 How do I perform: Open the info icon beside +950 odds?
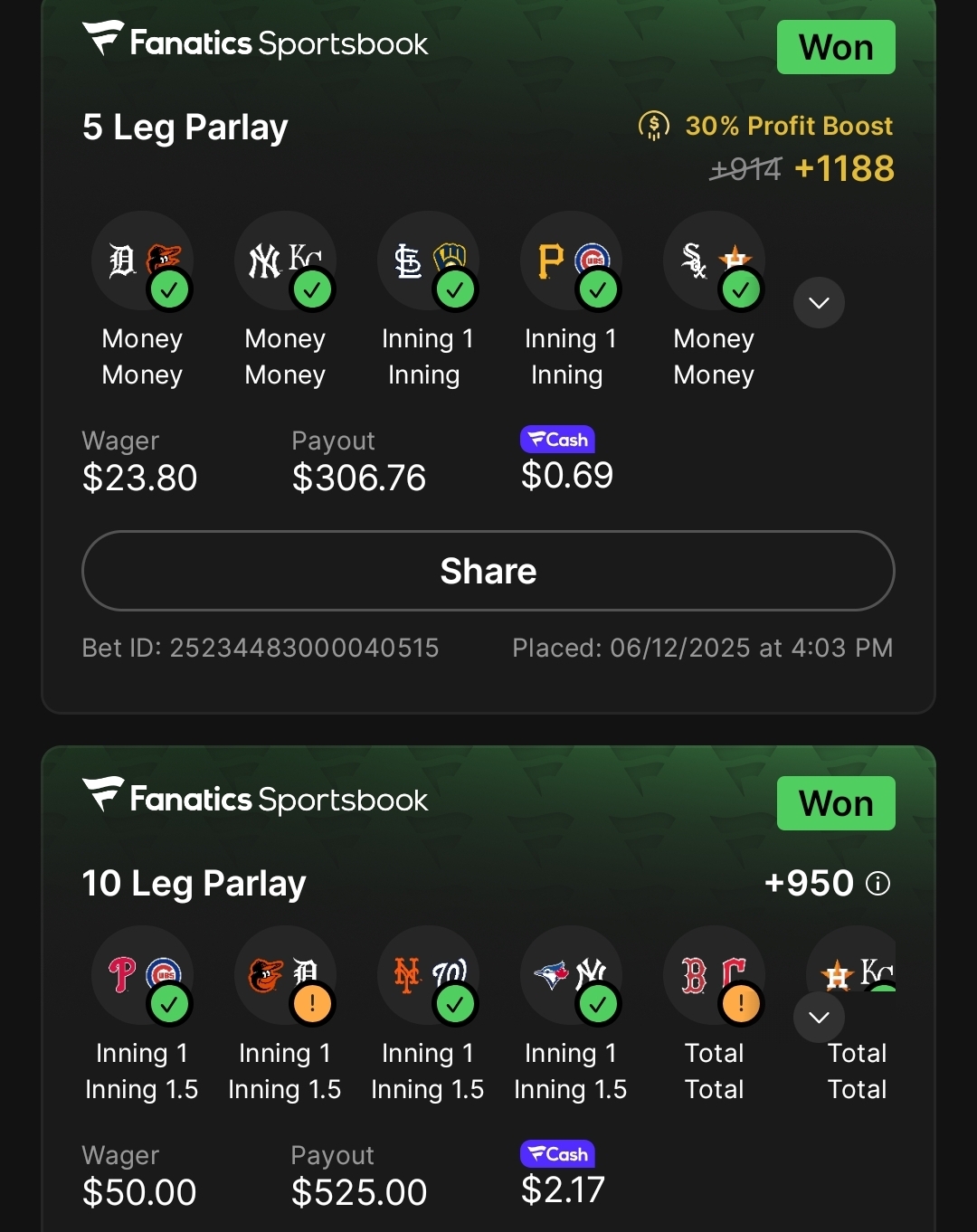point(877,883)
